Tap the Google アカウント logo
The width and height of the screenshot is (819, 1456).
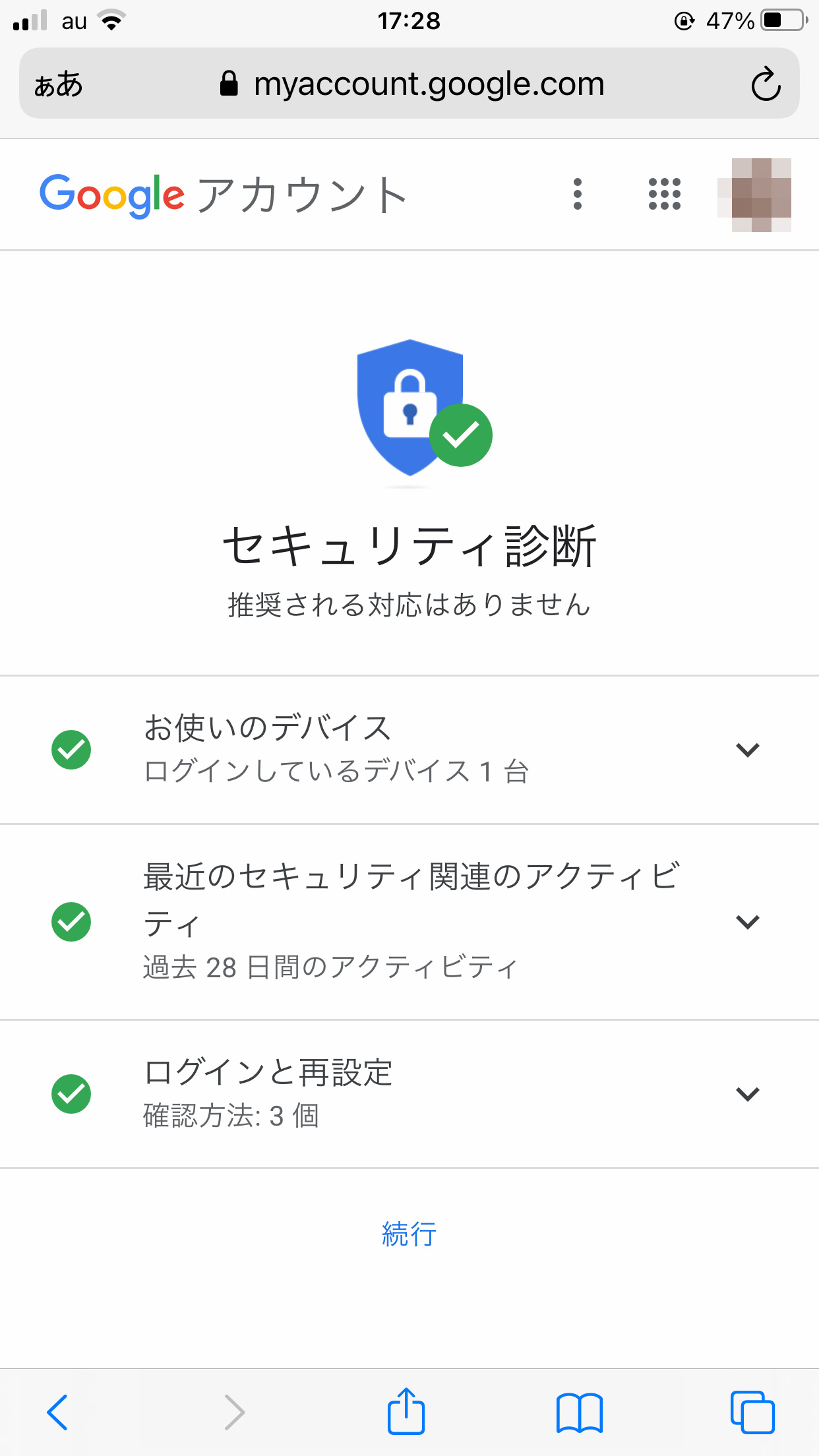(x=224, y=195)
